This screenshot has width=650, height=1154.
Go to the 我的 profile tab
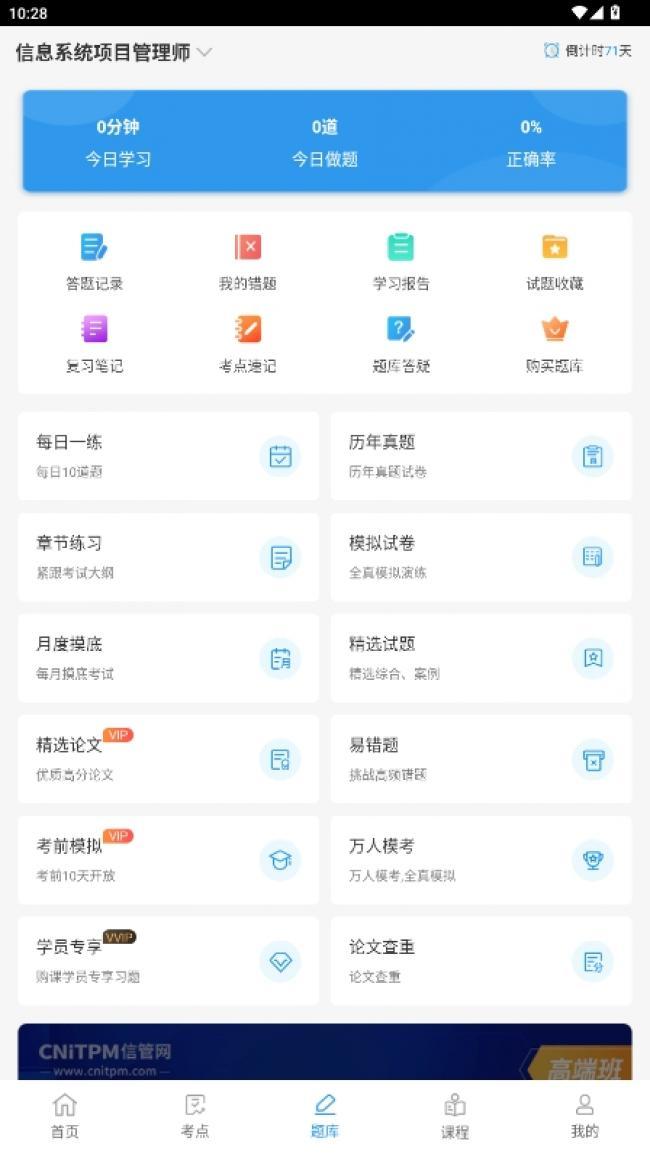[x=584, y=1116]
